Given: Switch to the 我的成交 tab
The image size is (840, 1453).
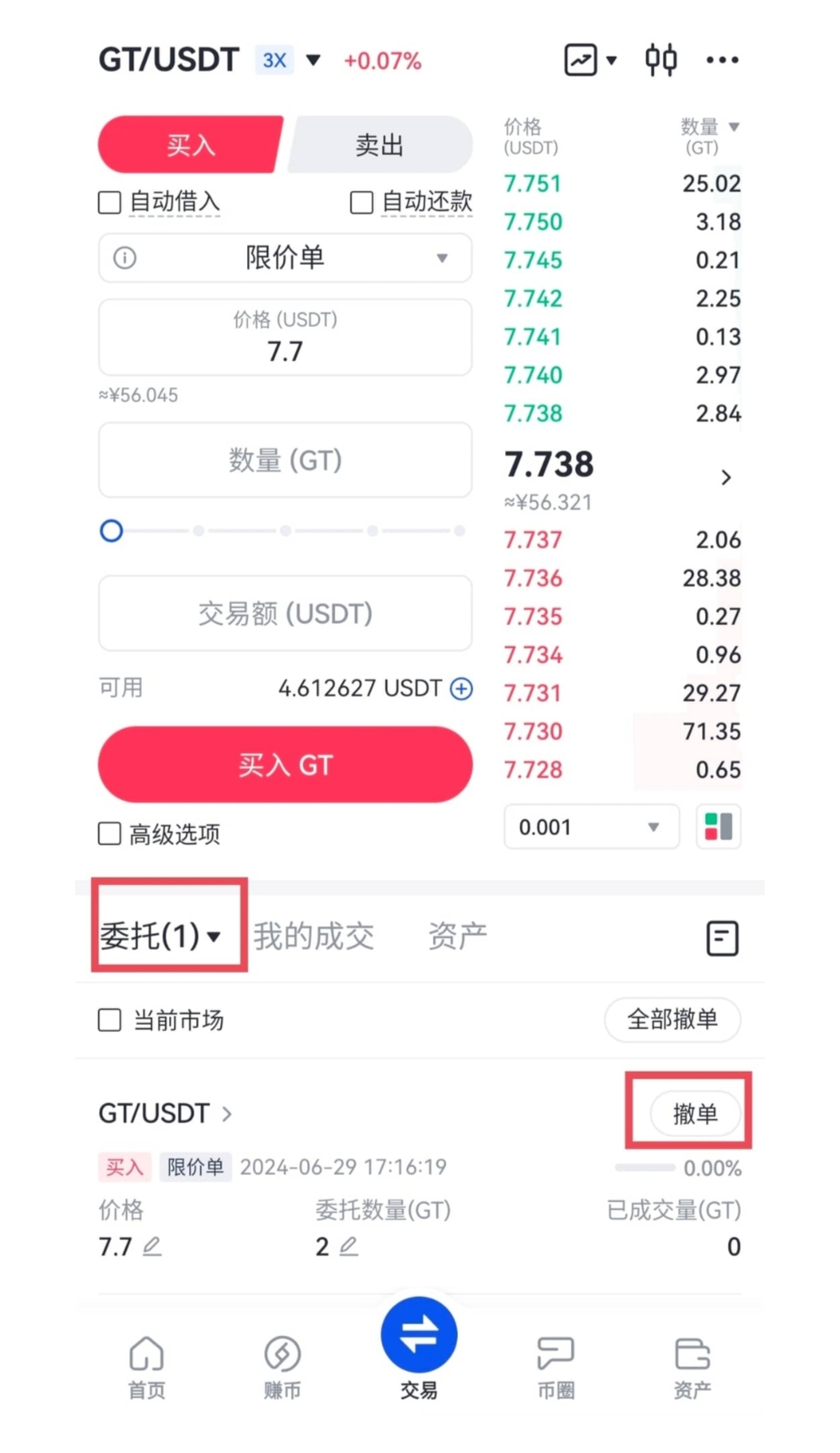Looking at the screenshot, I should [314, 935].
